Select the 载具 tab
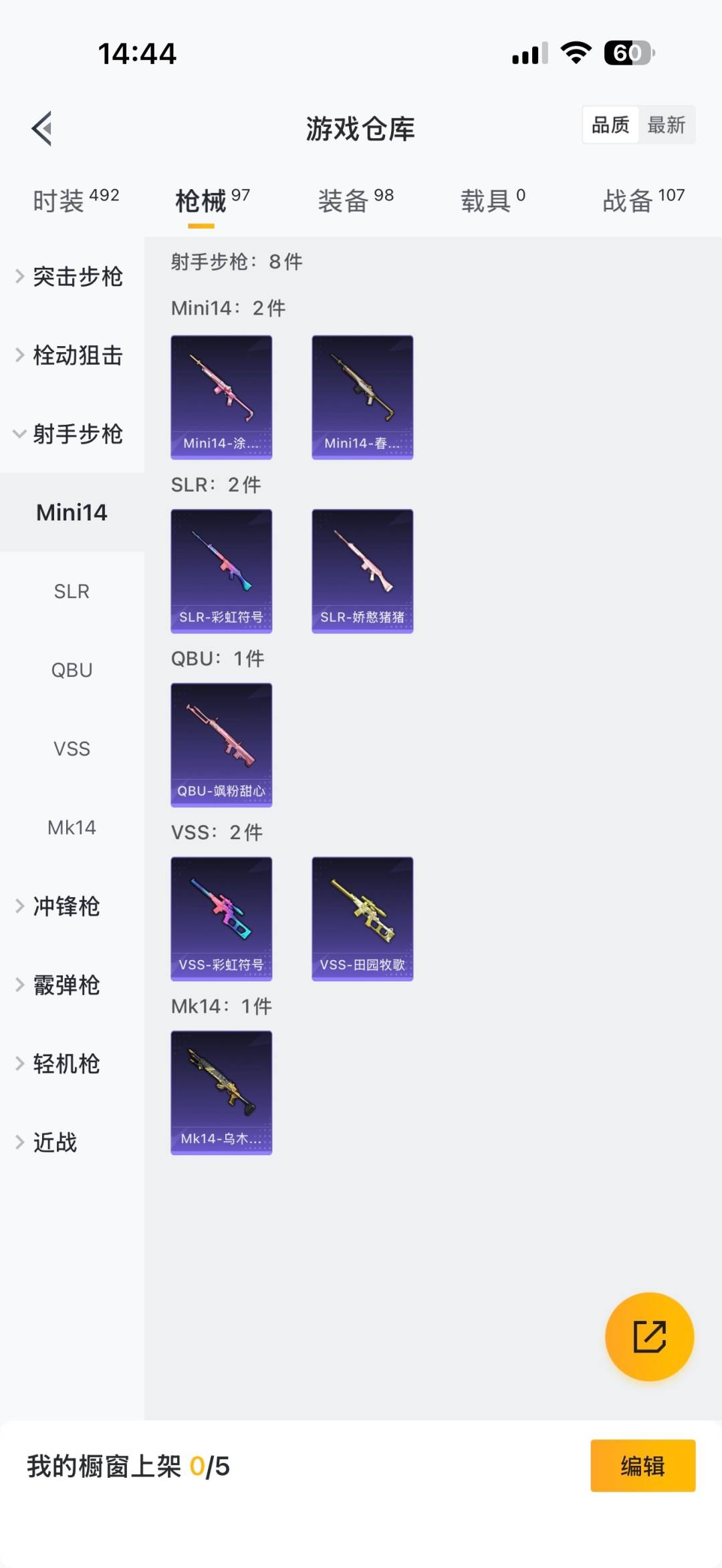722x1568 pixels. click(493, 200)
